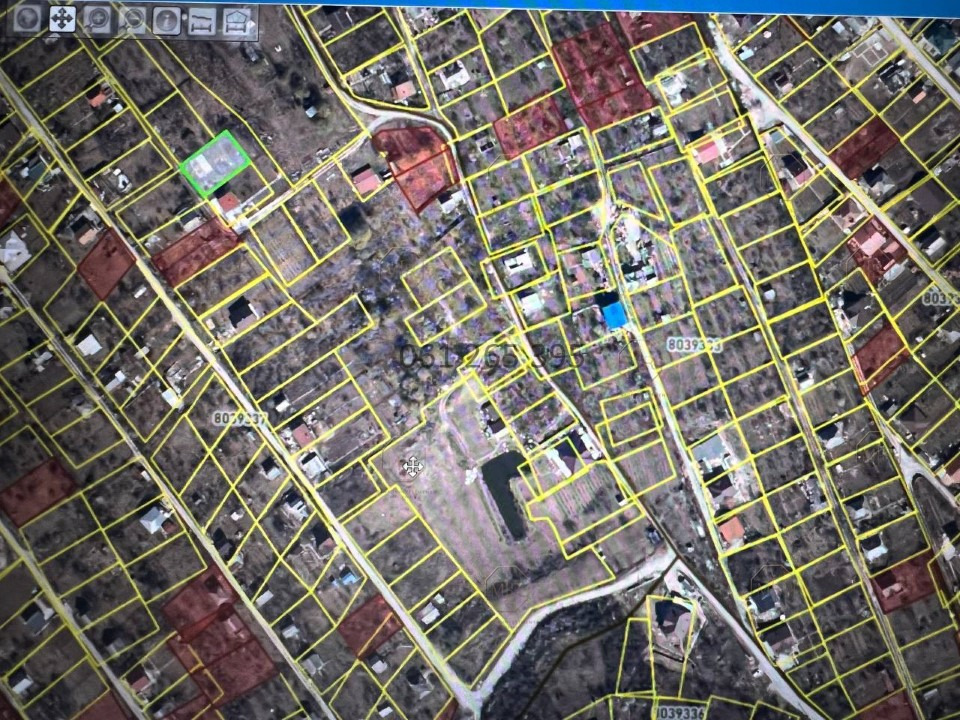Tap the globe full-extent tool

28,18
